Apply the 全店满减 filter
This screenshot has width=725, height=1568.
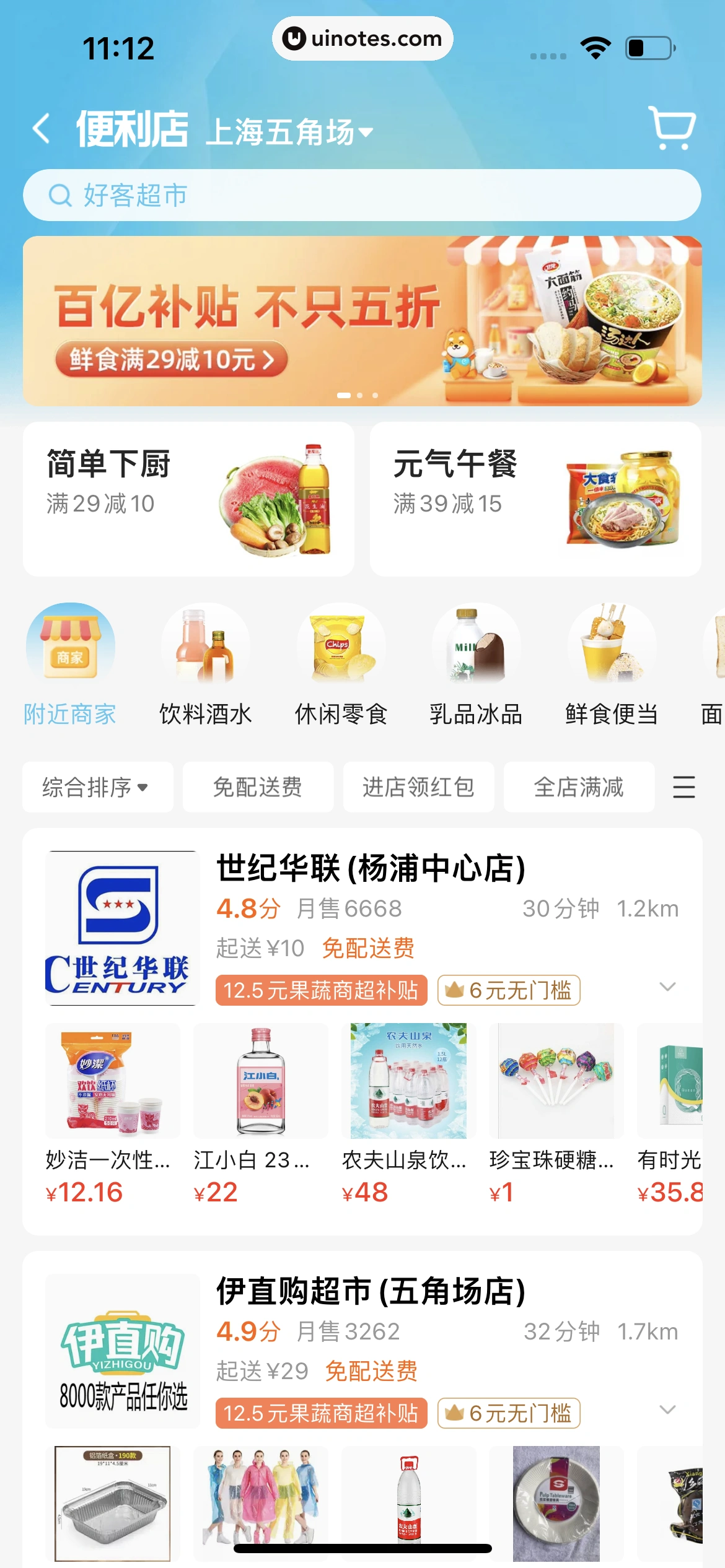579,787
